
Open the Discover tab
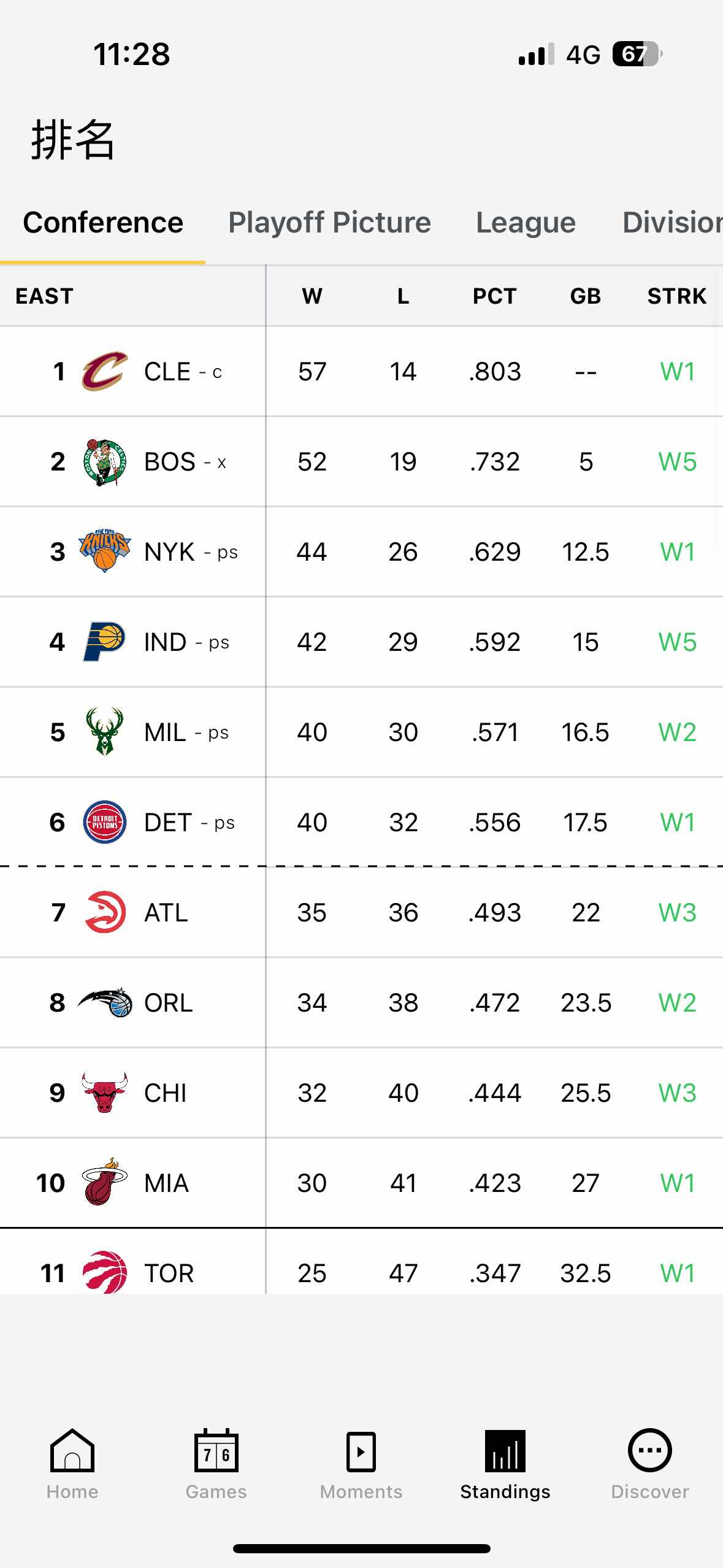coord(650,1464)
